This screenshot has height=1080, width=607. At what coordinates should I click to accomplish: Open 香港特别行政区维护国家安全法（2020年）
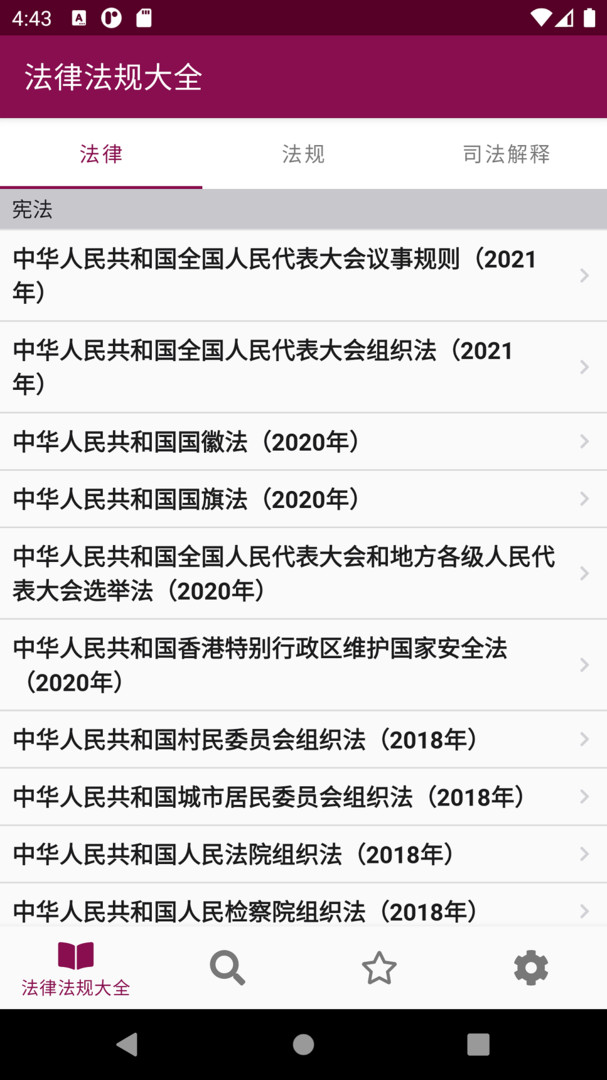point(290,665)
